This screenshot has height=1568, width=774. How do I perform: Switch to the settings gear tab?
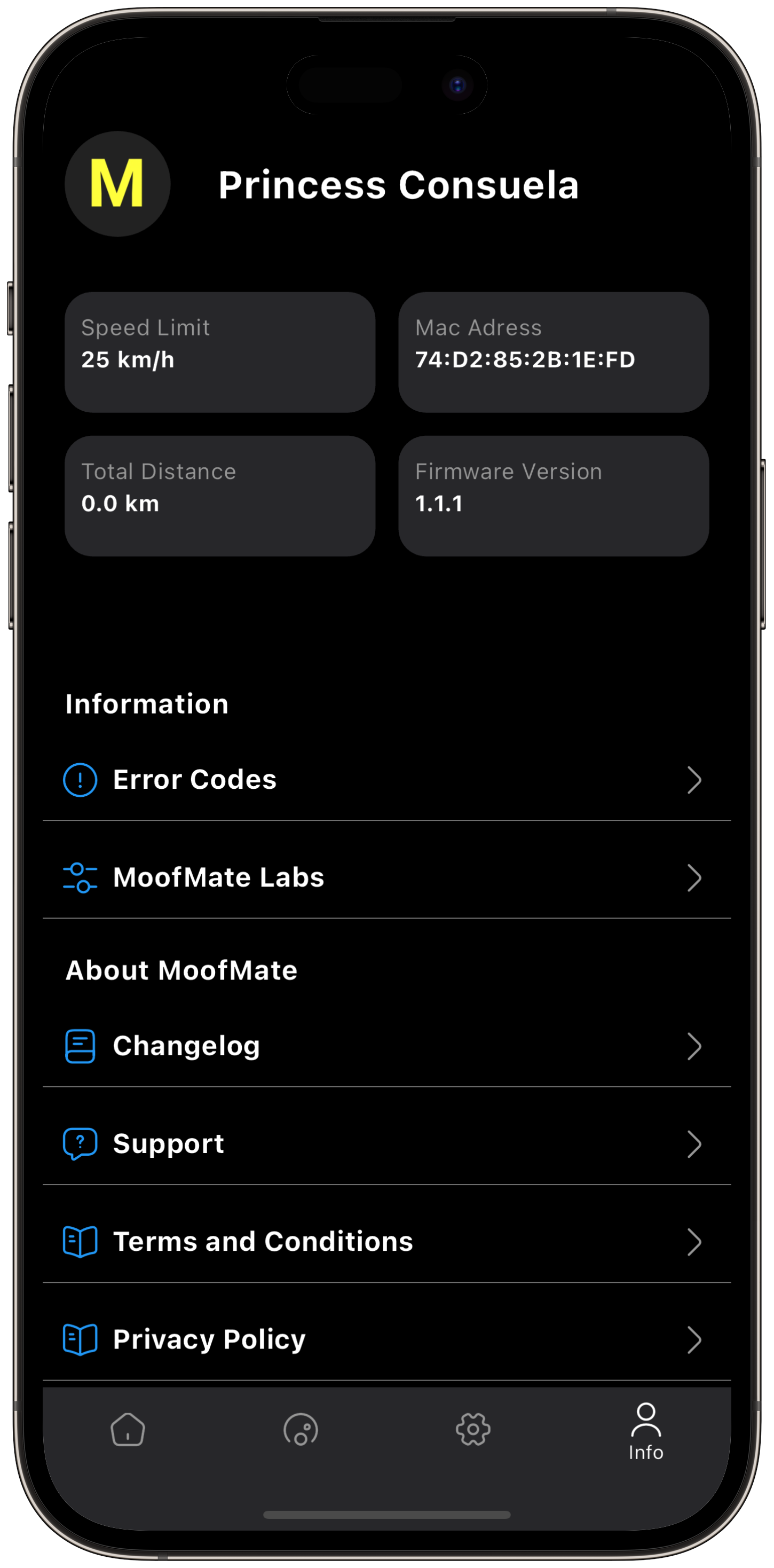473,1430
